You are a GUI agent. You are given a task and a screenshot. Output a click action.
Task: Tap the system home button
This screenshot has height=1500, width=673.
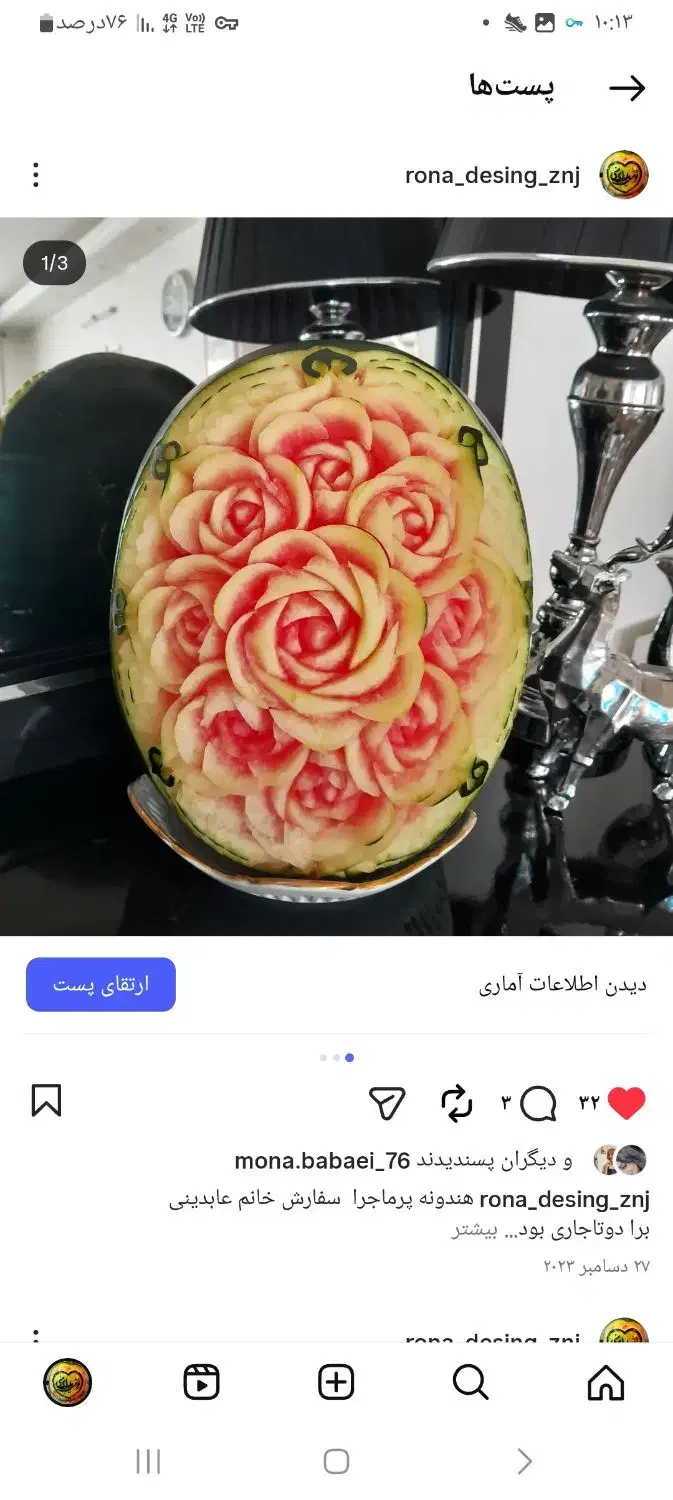pos(336,1462)
